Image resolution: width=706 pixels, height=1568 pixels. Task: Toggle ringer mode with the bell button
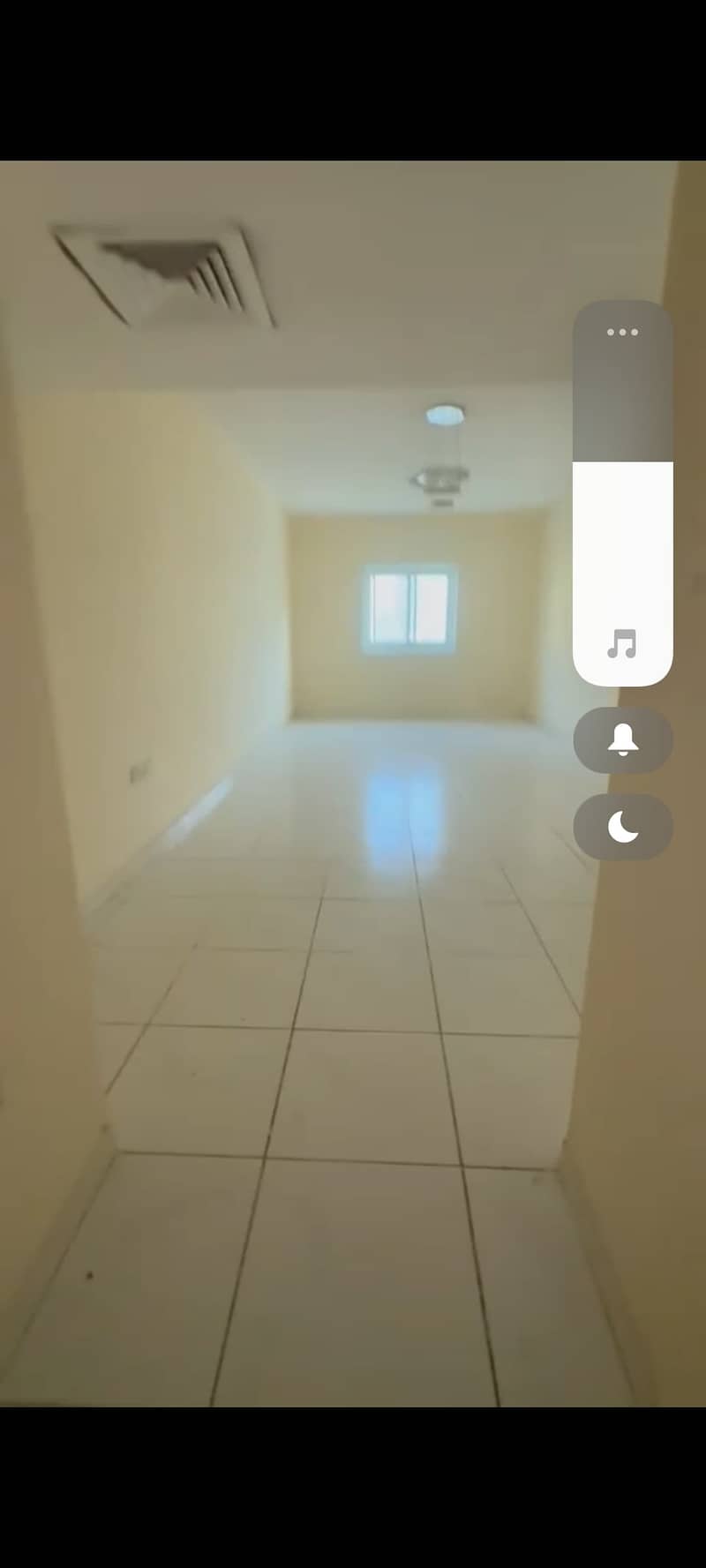coord(623,739)
